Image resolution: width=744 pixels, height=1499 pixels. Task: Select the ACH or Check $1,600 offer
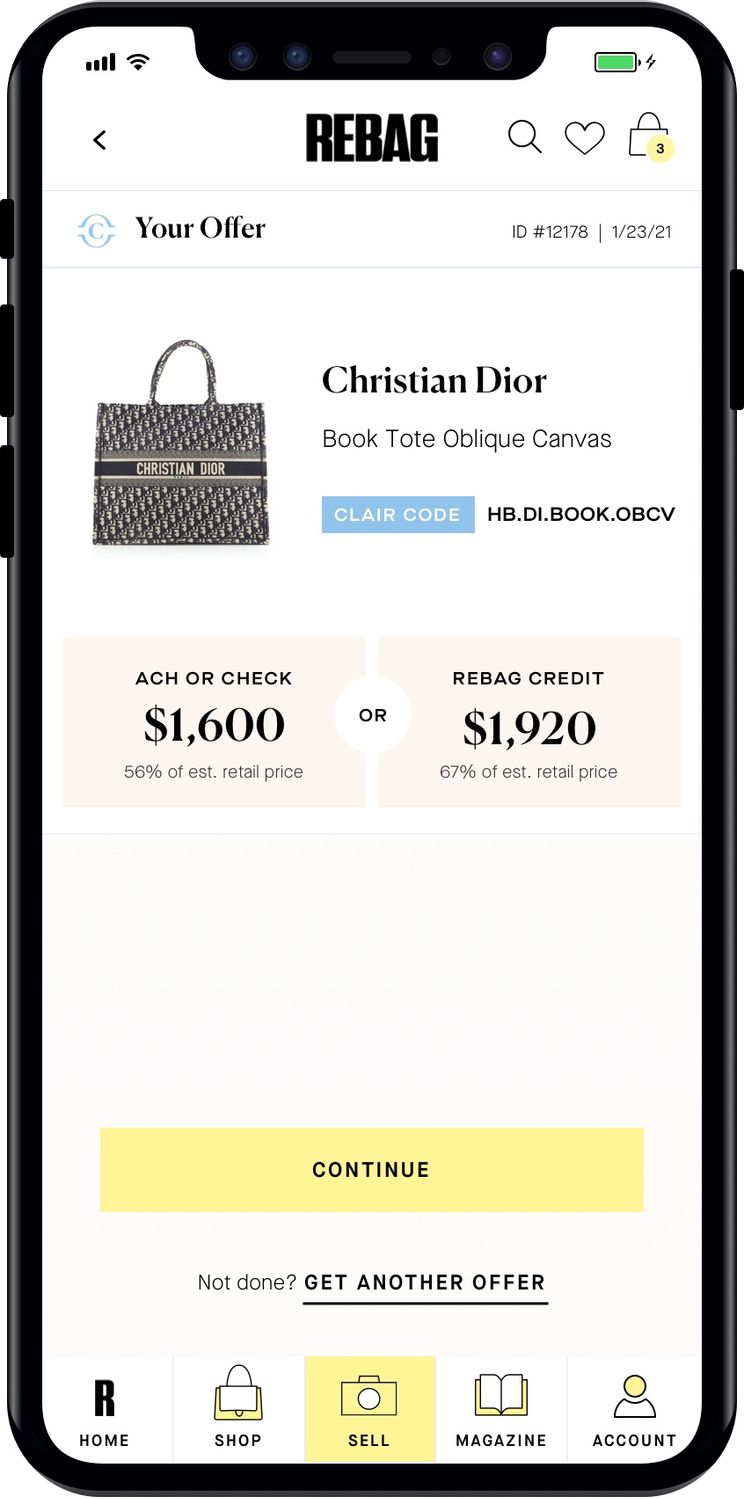click(214, 722)
